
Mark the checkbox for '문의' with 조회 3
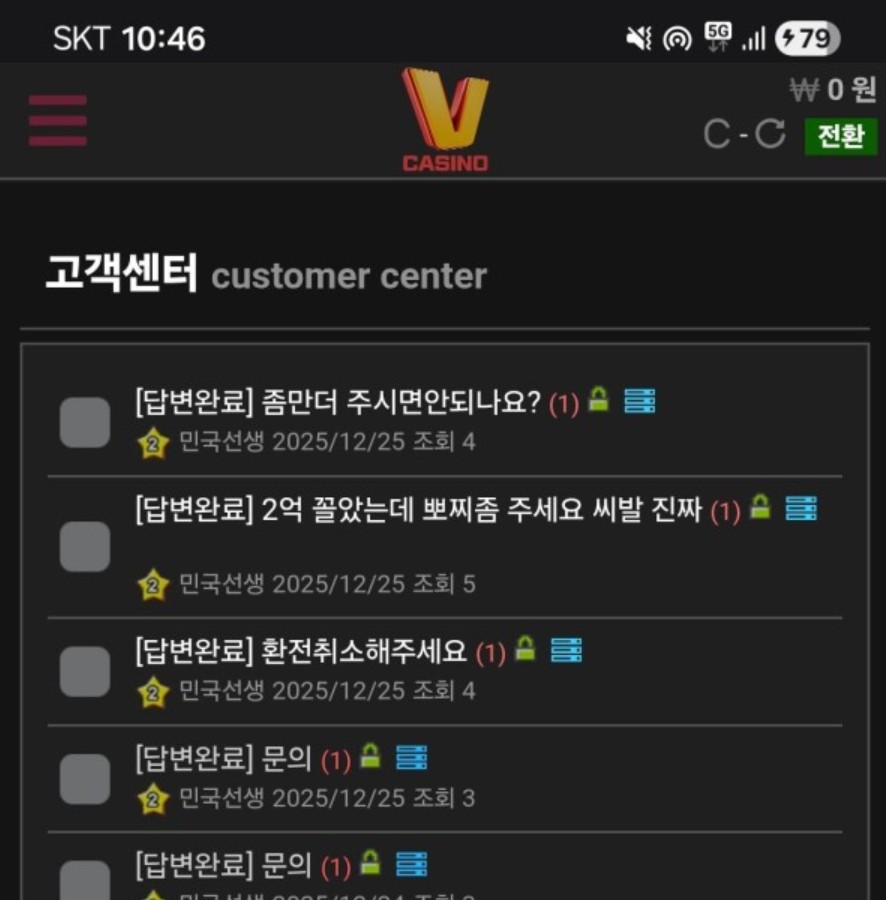tap(85, 779)
